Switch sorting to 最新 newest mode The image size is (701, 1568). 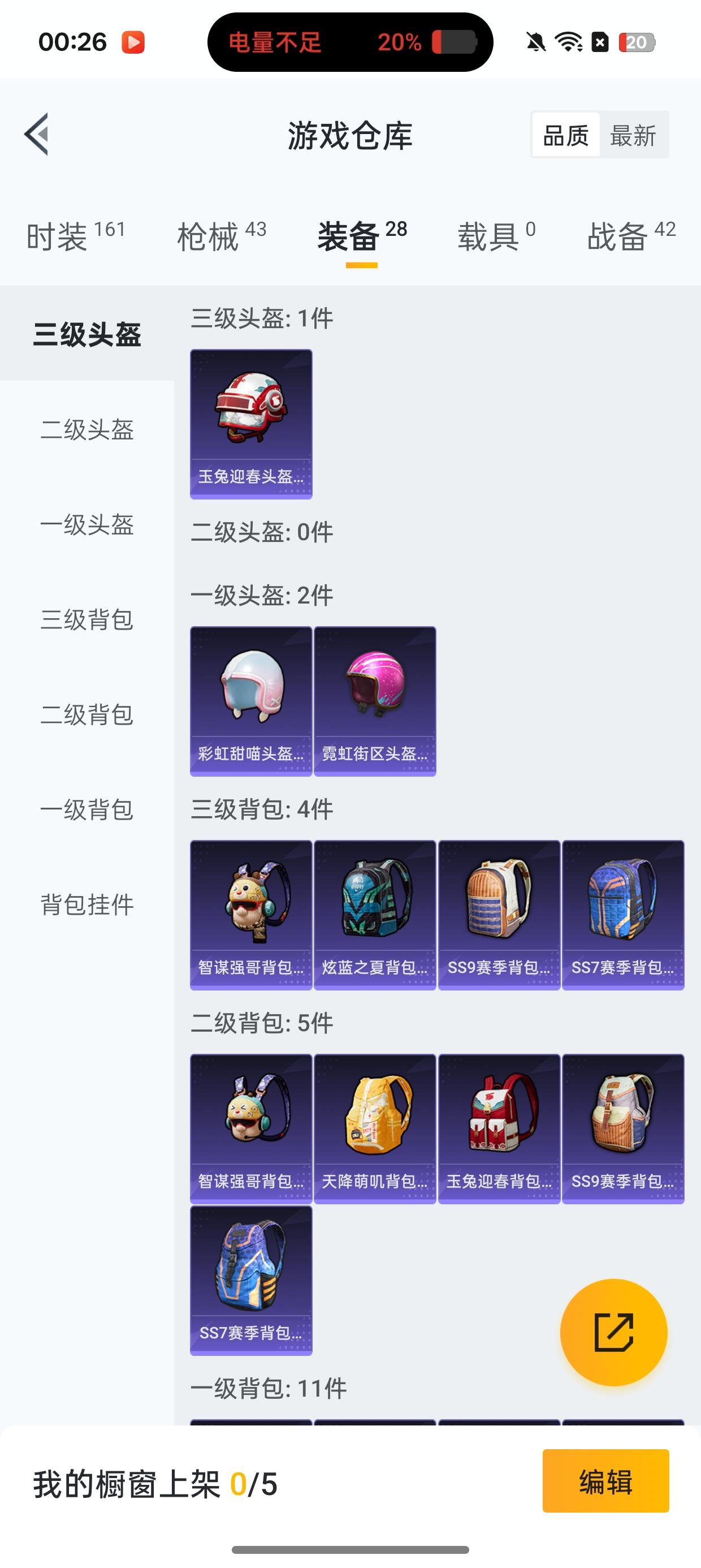633,135
